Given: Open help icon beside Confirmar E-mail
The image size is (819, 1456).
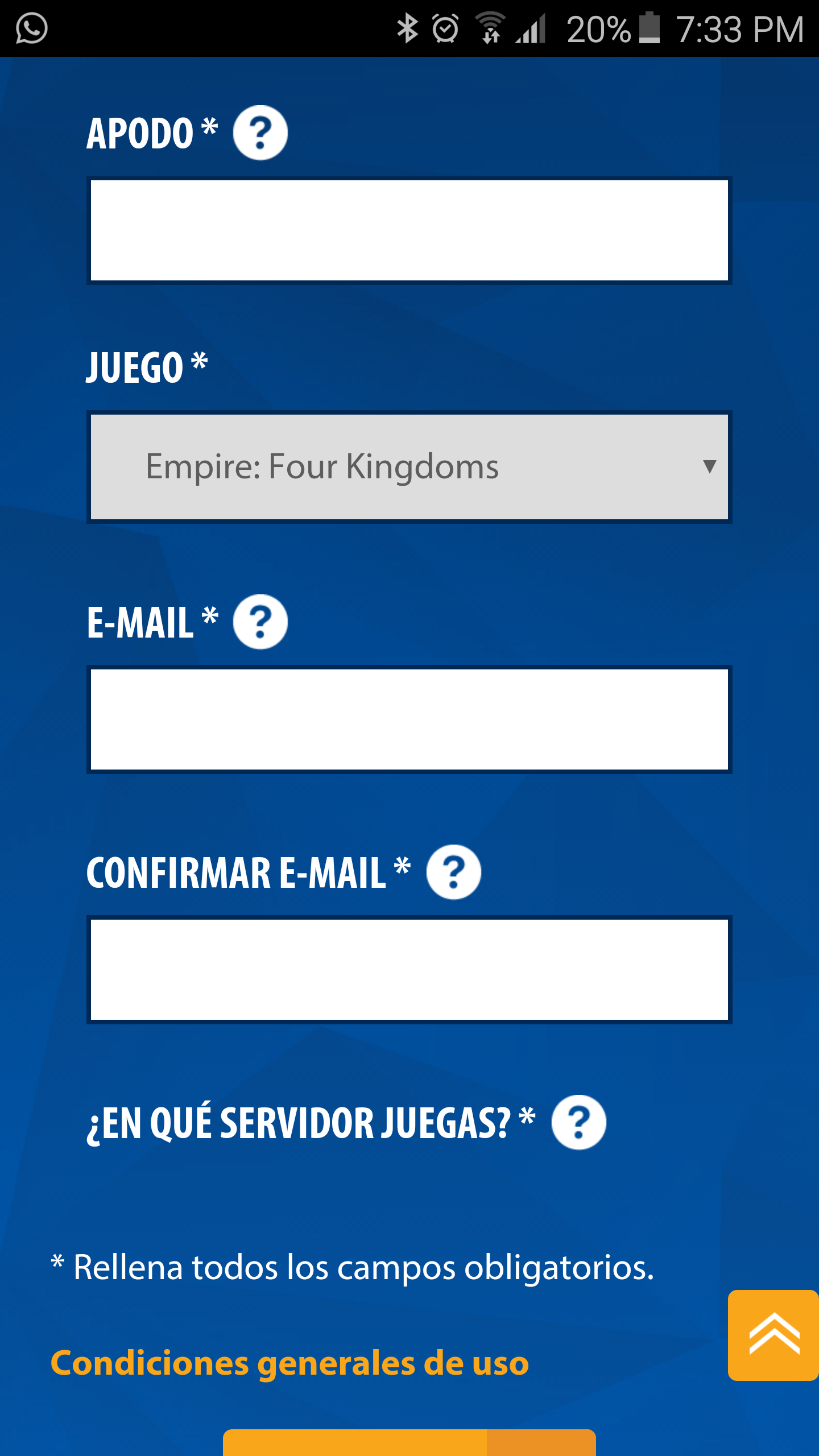Looking at the screenshot, I should click(453, 872).
